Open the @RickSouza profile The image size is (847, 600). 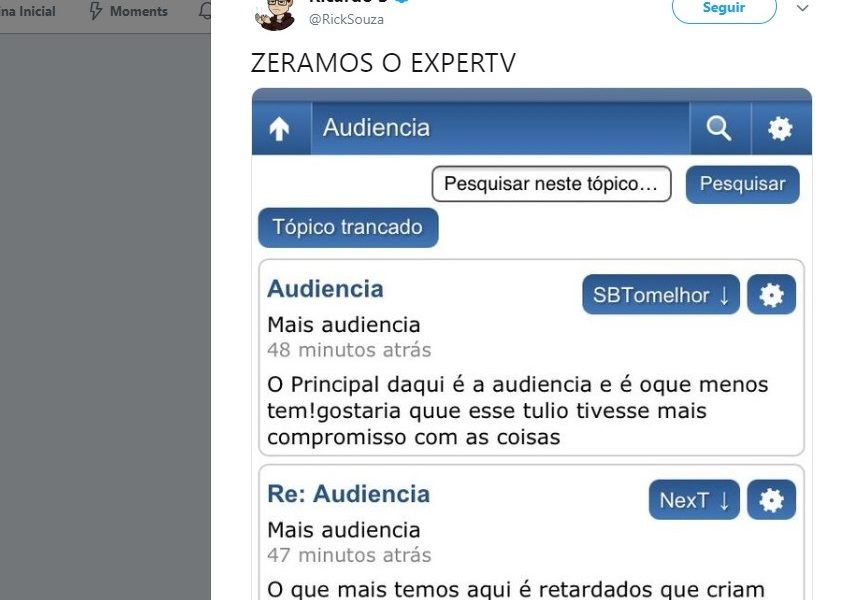(345, 19)
